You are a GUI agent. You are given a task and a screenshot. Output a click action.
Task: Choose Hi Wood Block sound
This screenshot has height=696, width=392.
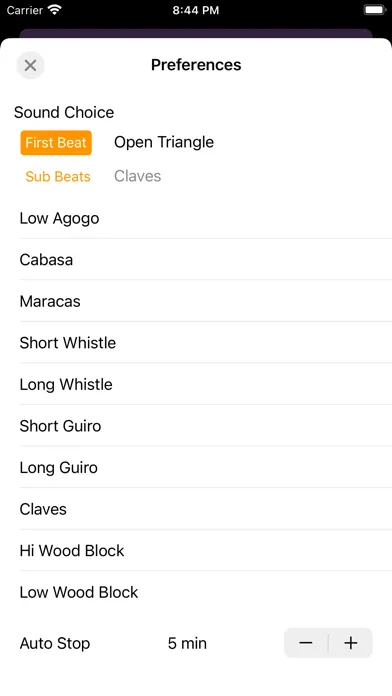pos(206,550)
